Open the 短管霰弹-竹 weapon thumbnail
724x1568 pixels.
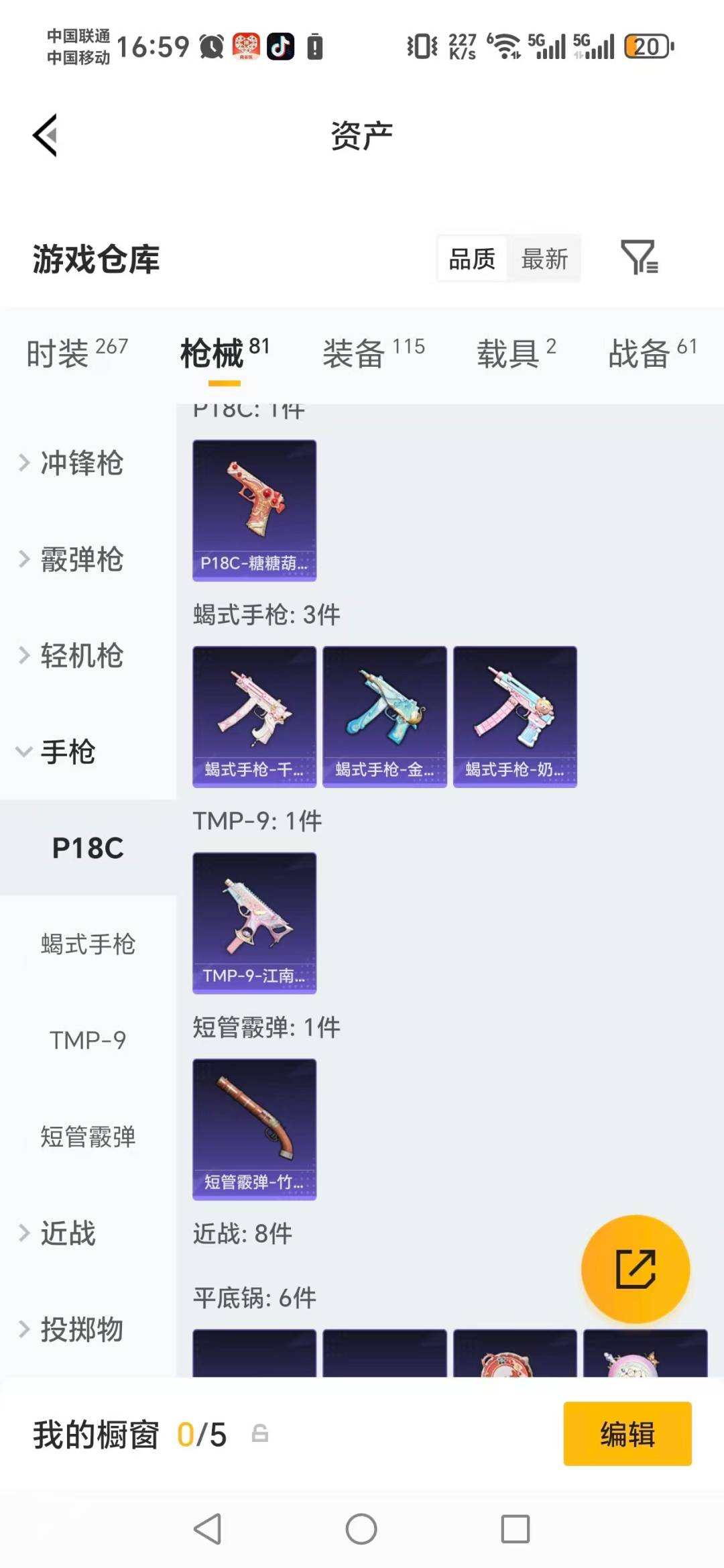tap(254, 1129)
